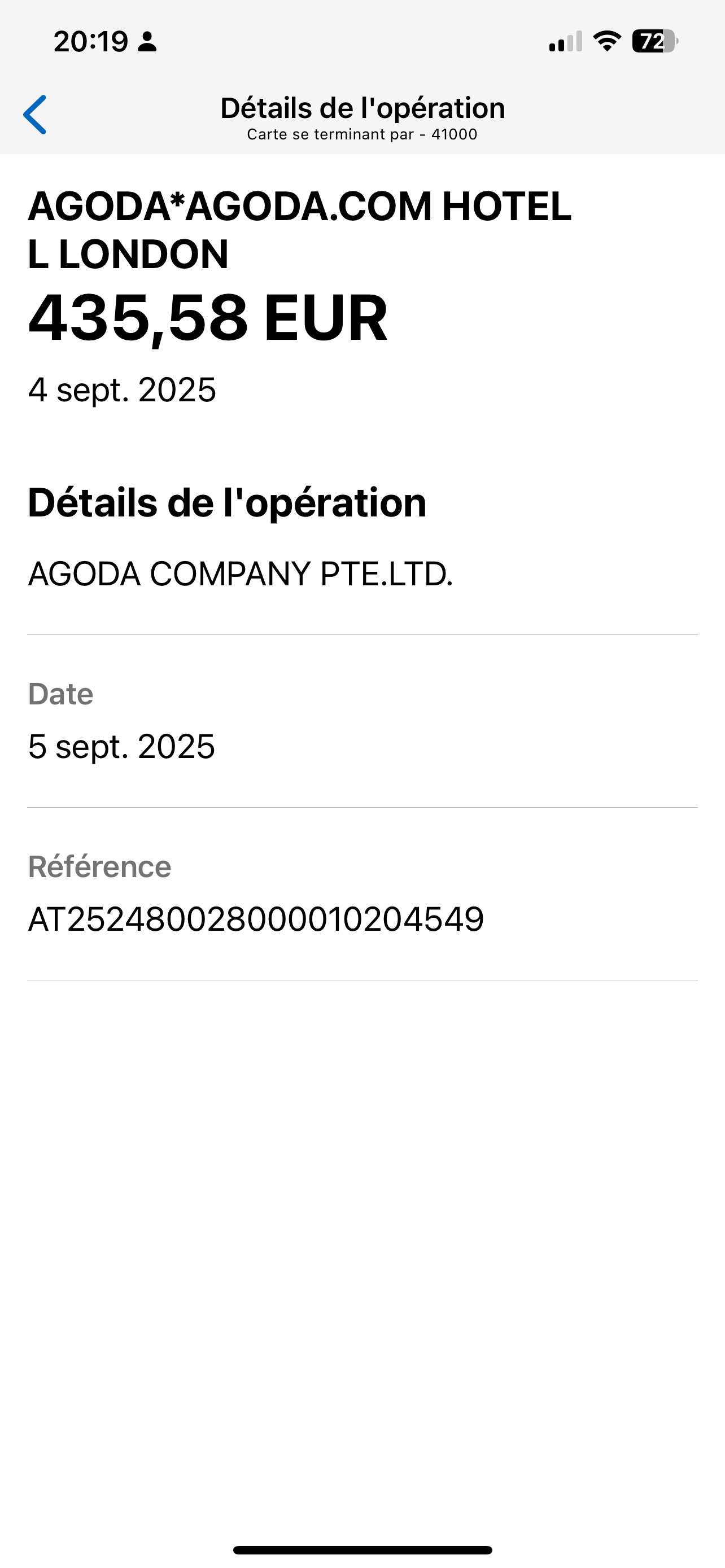Select AGODA COMPANY PTE.LTD. text
The image size is (725, 1568).
pyautogui.click(x=242, y=573)
